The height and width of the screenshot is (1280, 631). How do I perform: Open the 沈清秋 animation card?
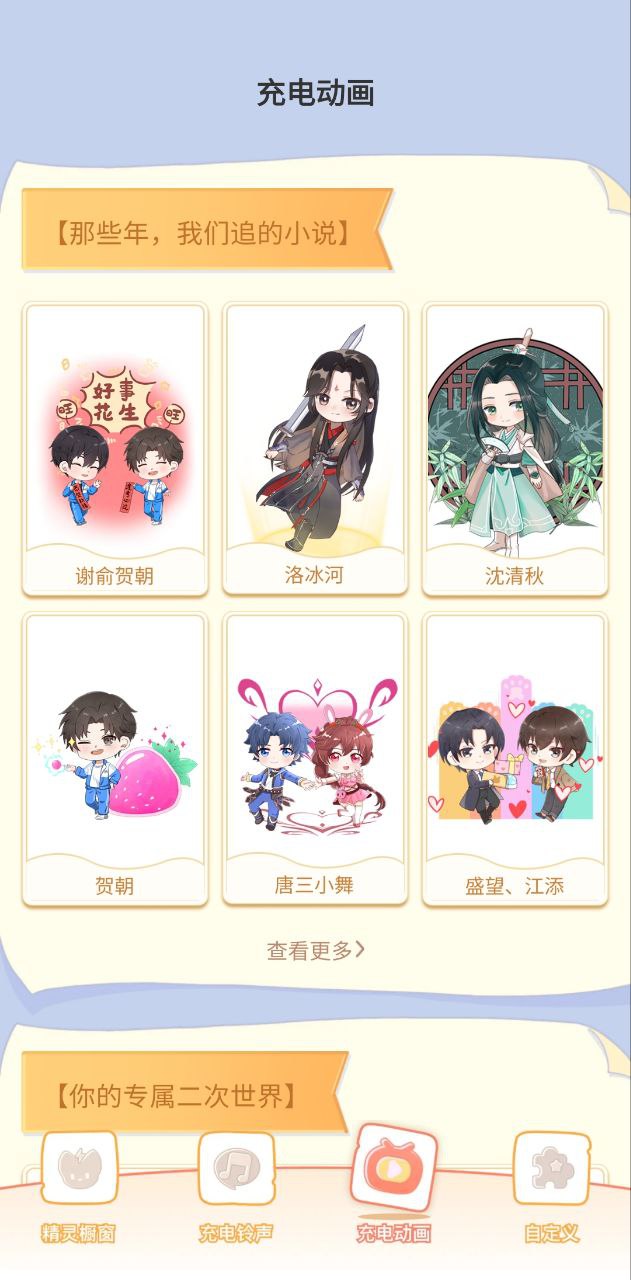[515, 450]
